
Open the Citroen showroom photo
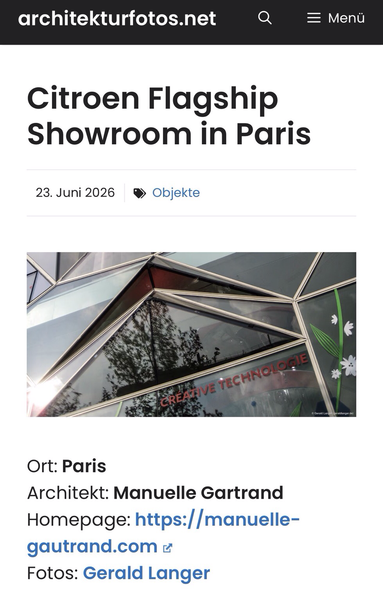pos(192,334)
